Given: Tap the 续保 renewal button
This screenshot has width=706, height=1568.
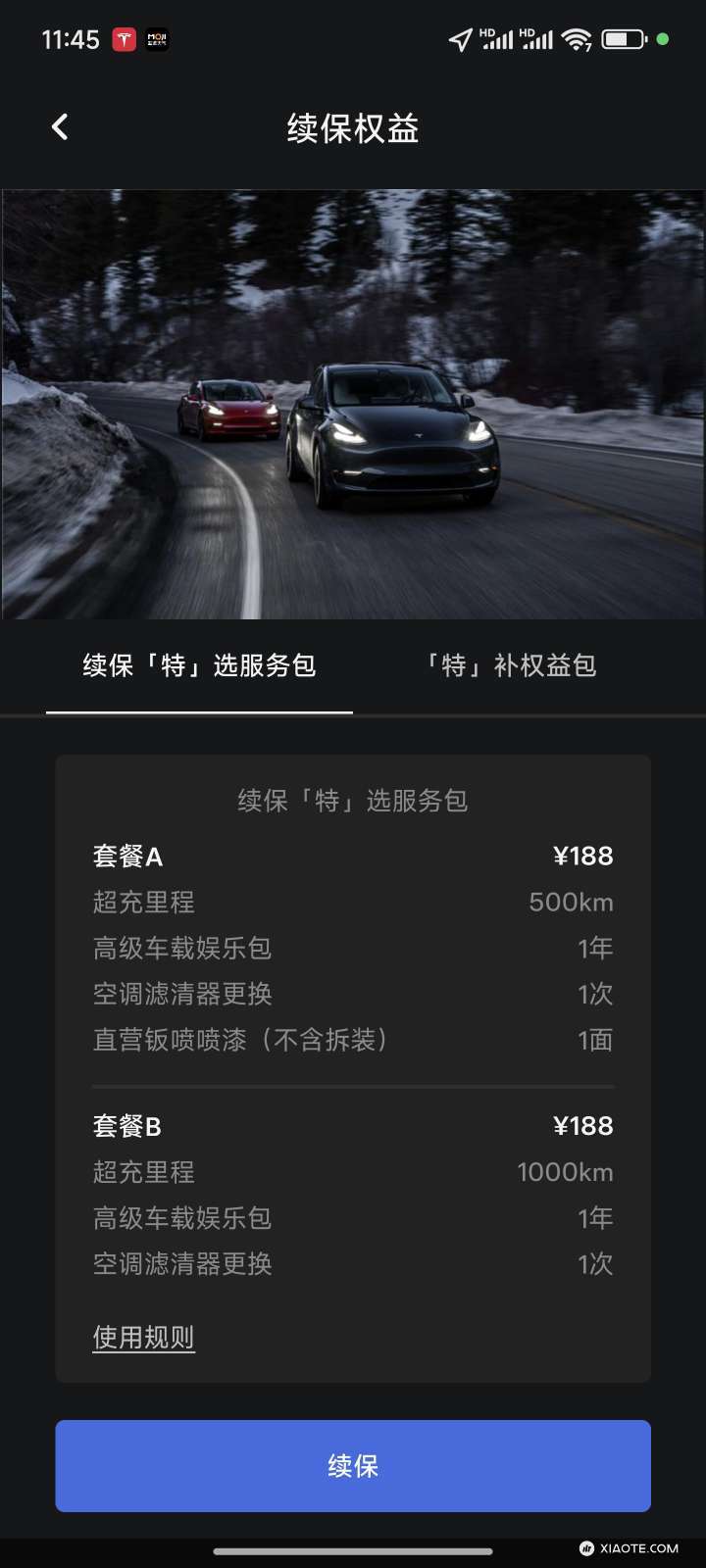Looking at the screenshot, I should 353,1465.
